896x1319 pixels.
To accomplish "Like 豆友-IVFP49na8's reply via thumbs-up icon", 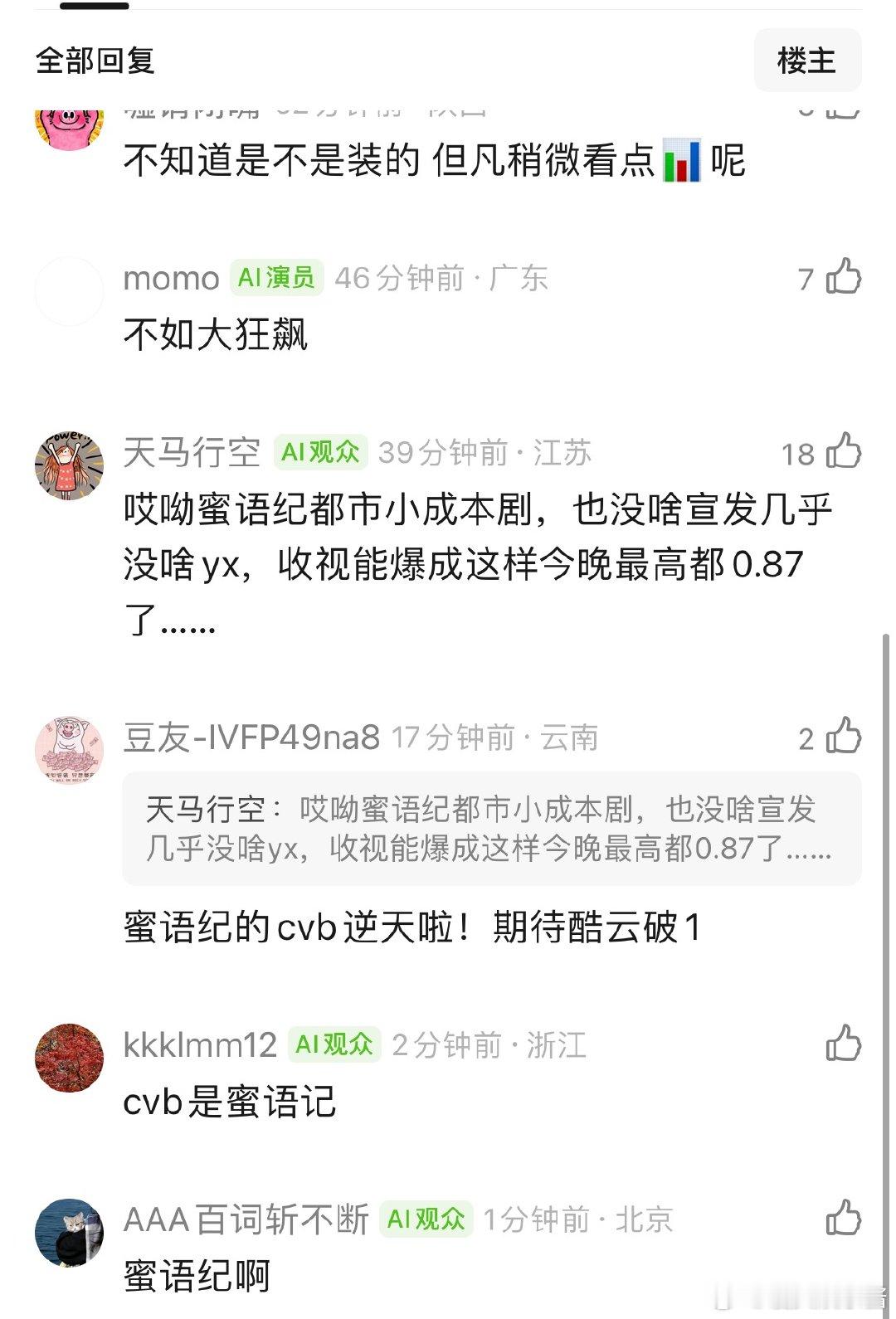I will click(x=845, y=735).
